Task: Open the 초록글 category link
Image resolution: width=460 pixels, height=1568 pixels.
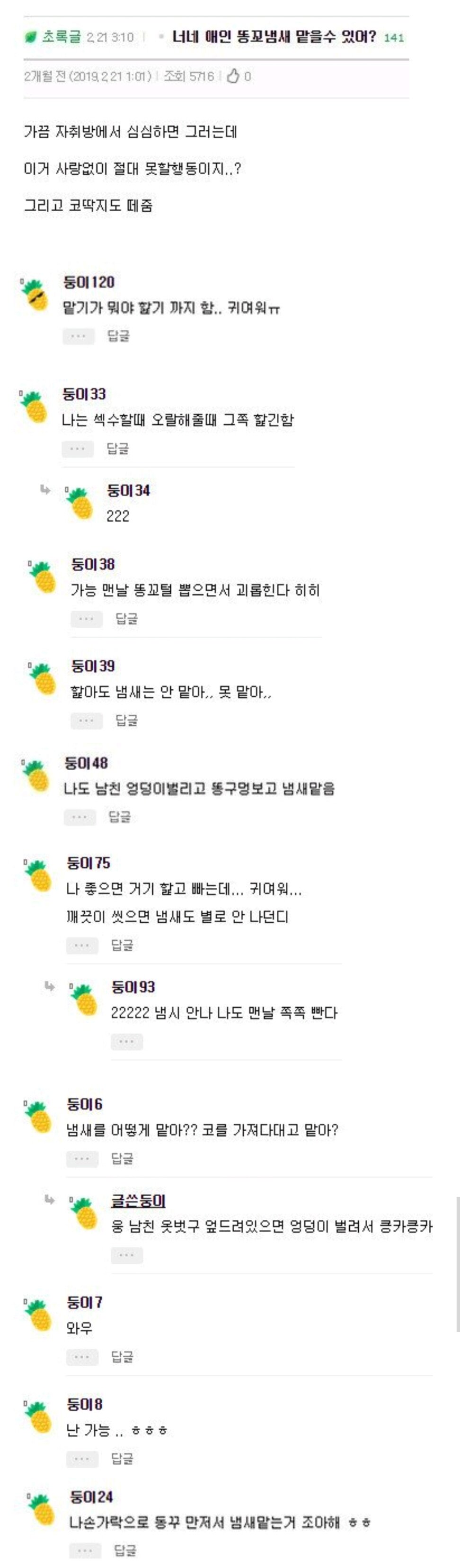Action: pos(60,37)
